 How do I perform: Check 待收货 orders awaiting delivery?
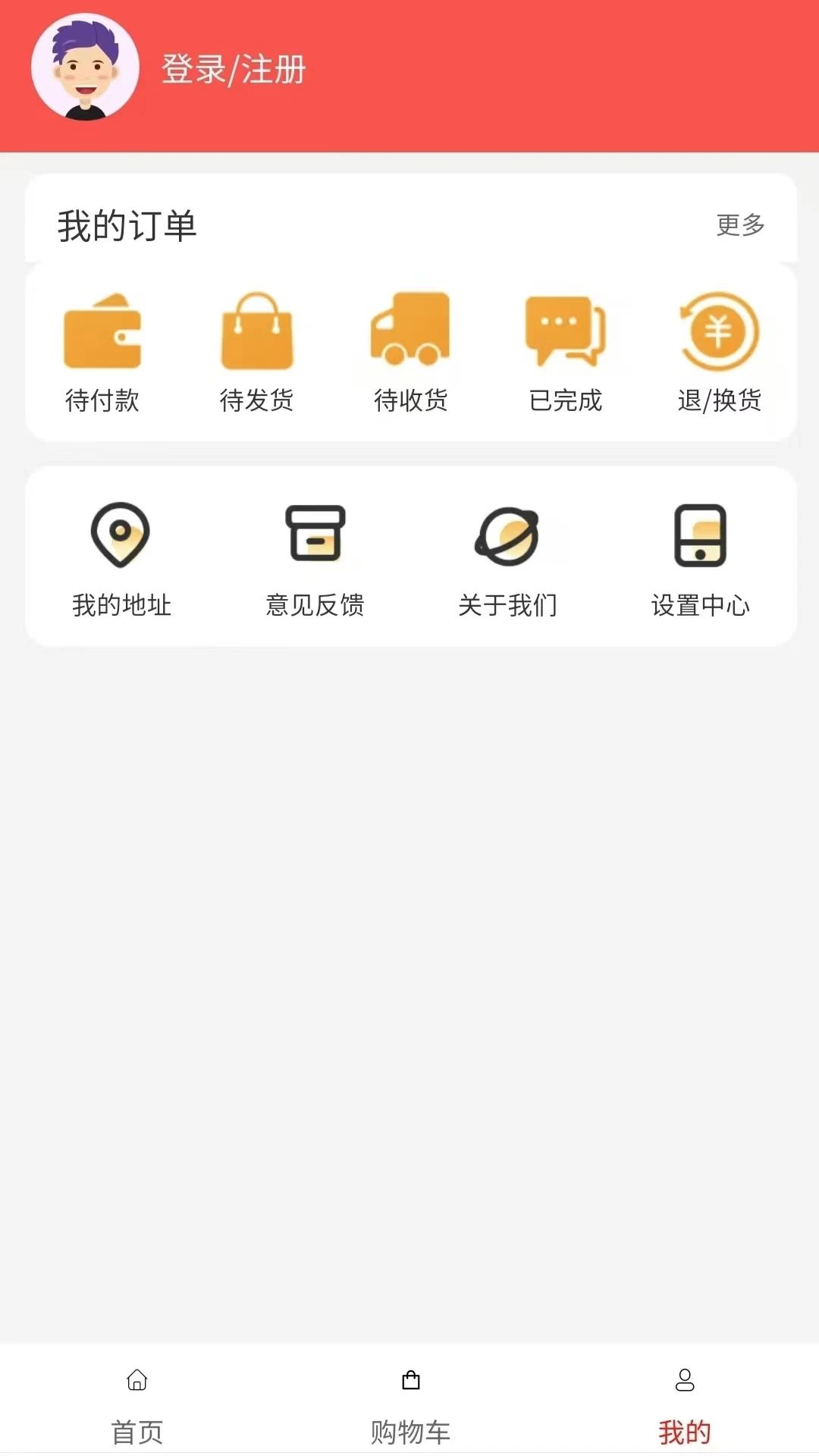[411, 353]
